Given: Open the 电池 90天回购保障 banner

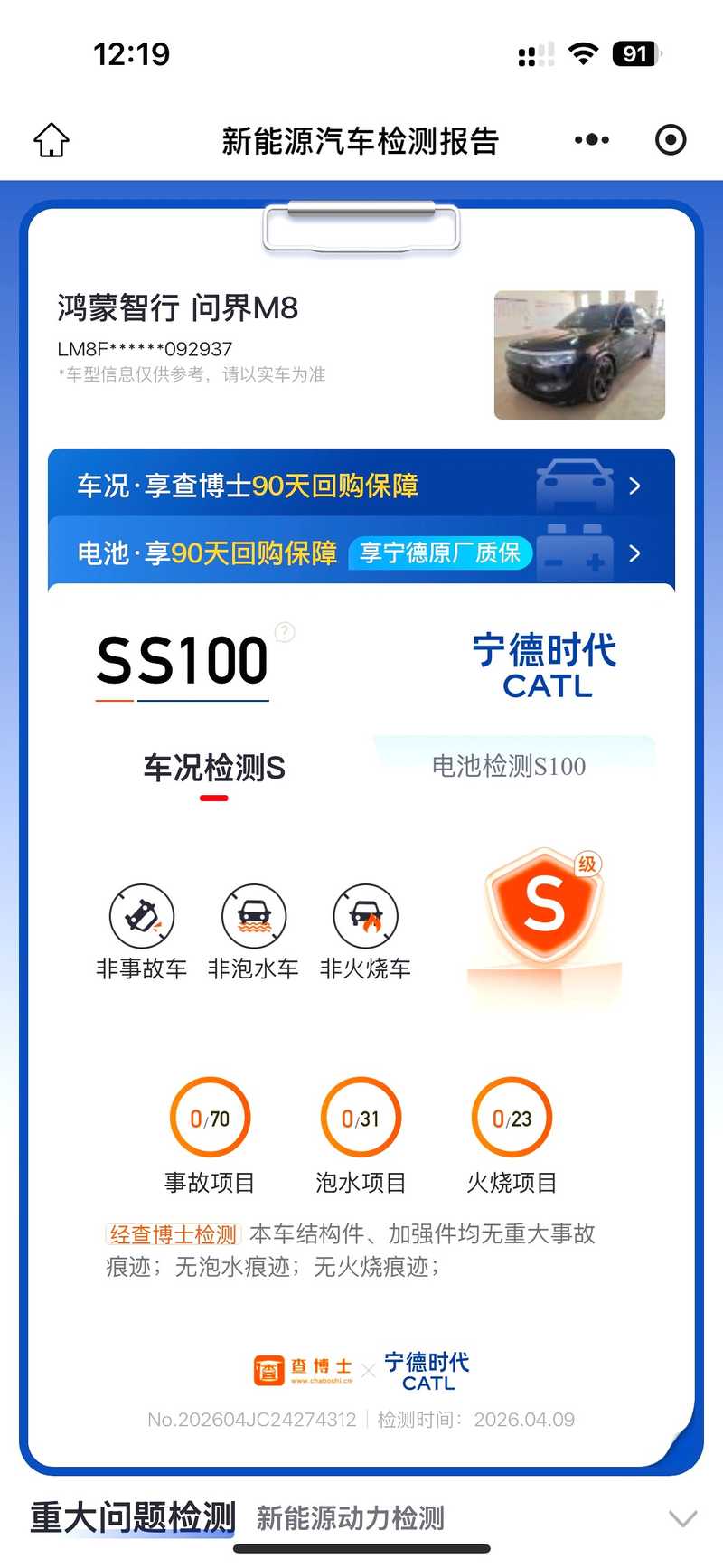Looking at the screenshot, I should tap(361, 553).
